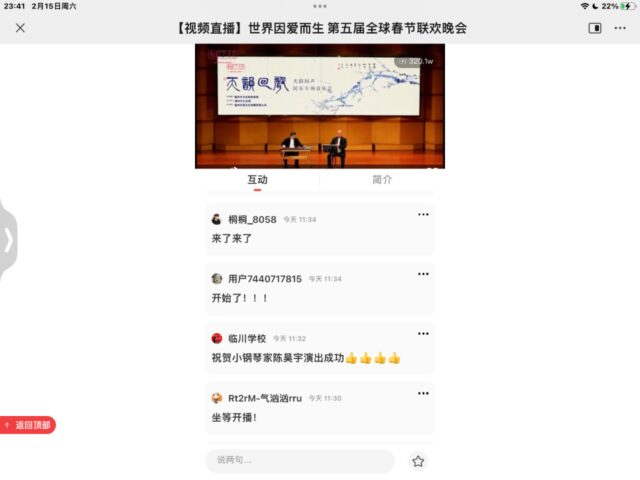
Task: Tap the 说两句 comment input field
Action: coord(300,460)
